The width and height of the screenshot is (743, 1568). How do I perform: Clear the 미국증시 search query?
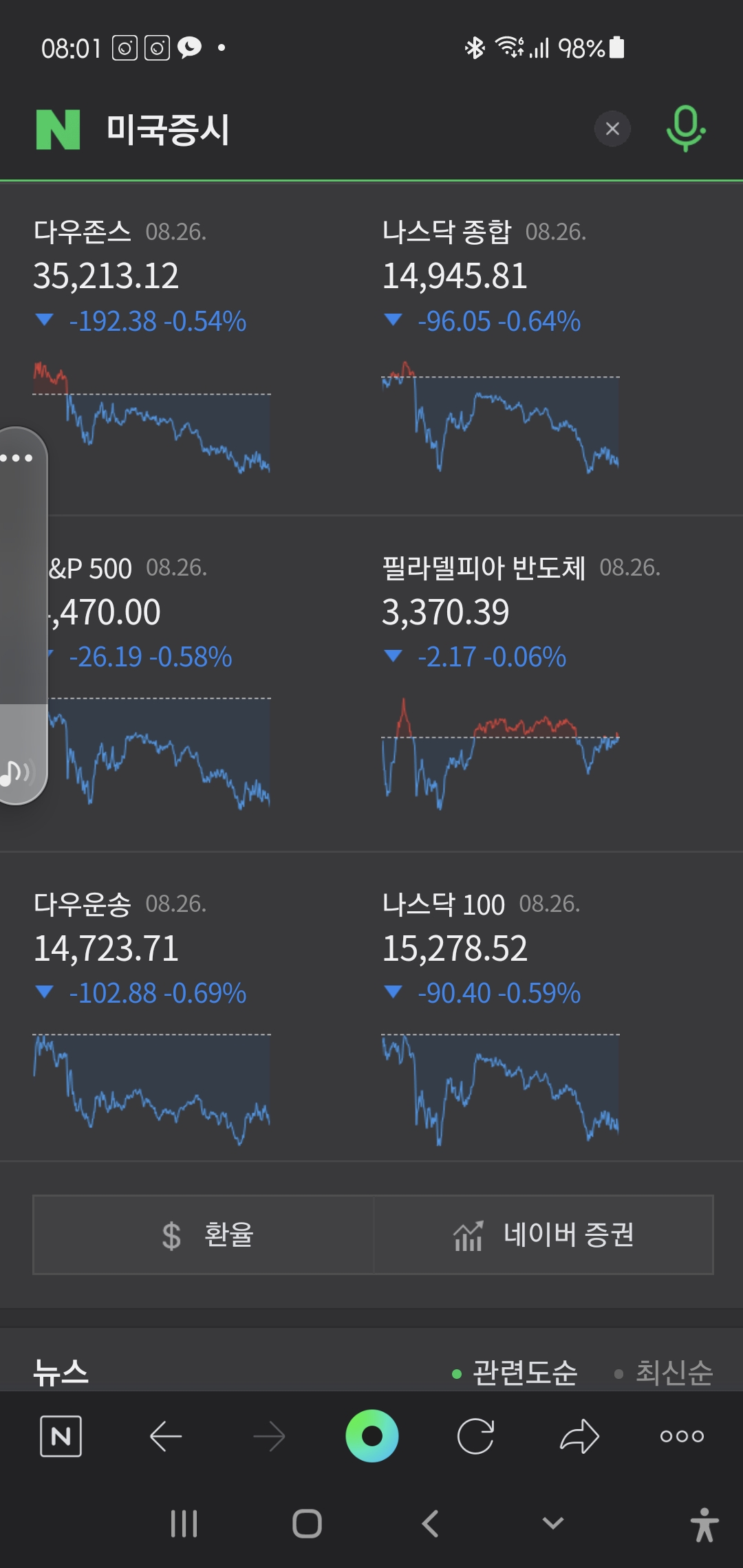[x=612, y=129]
